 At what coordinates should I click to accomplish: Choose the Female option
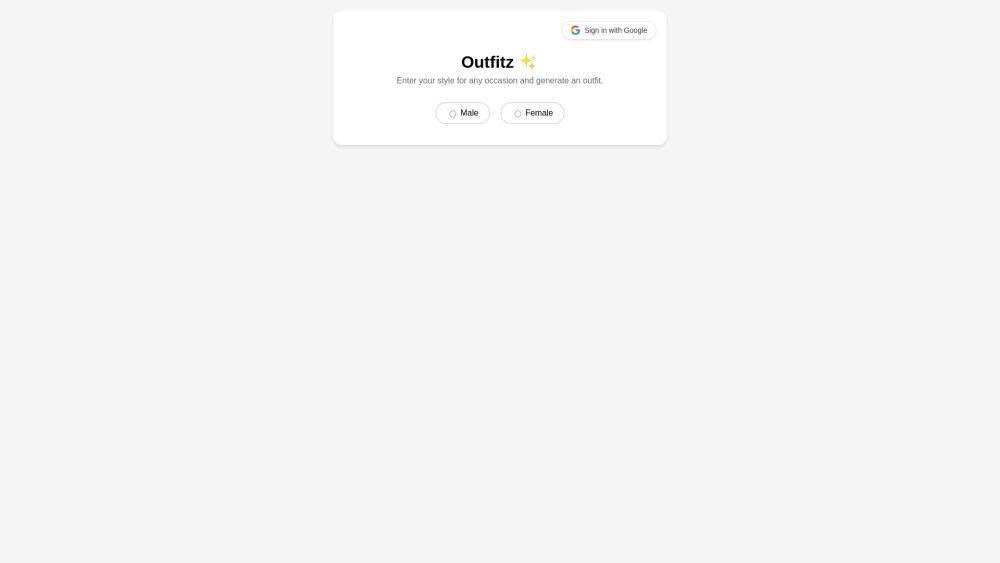532,113
